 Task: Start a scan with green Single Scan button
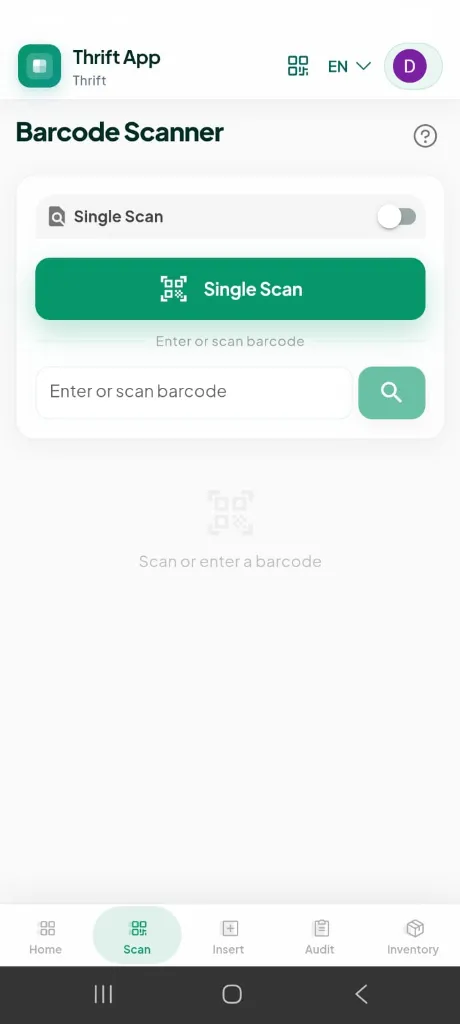[x=230, y=289]
